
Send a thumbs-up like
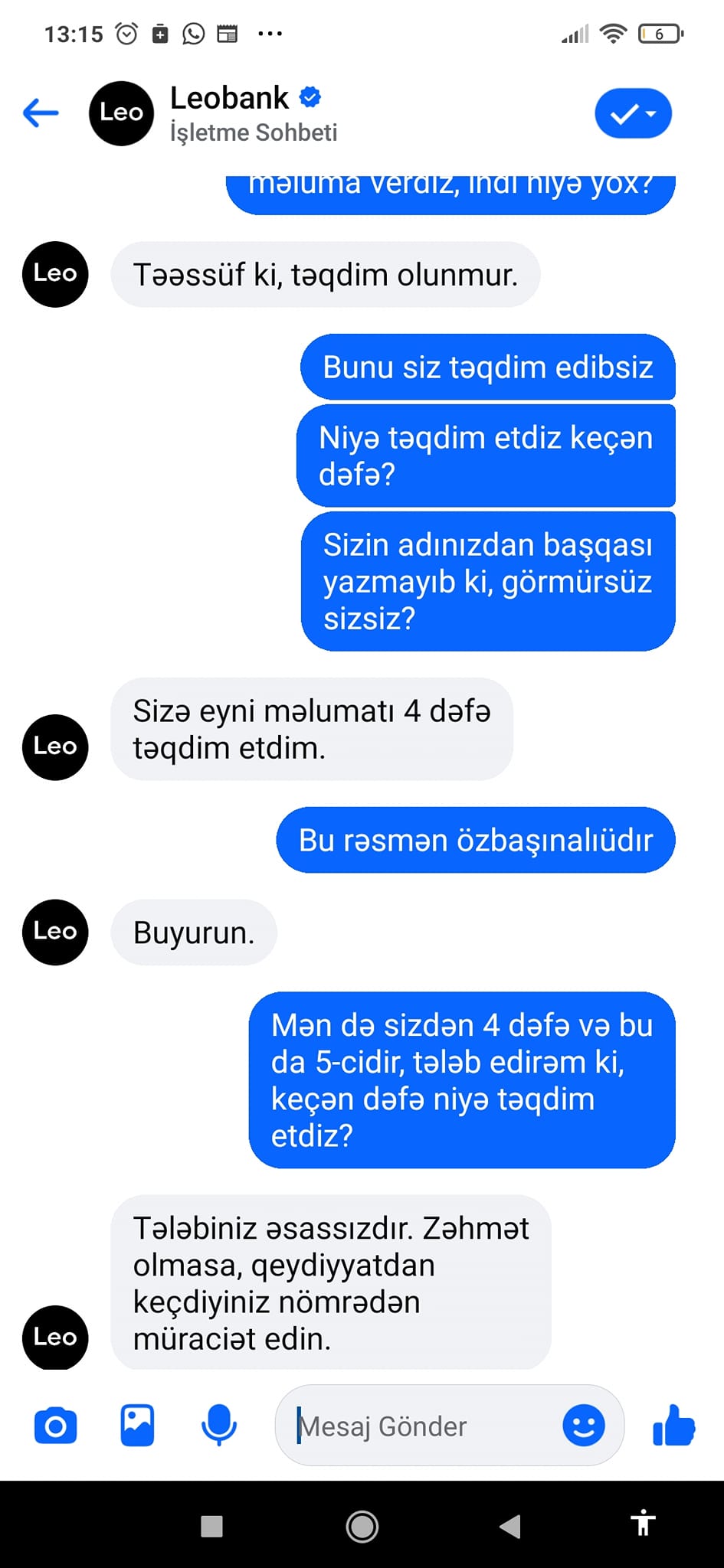[673, 1426]
